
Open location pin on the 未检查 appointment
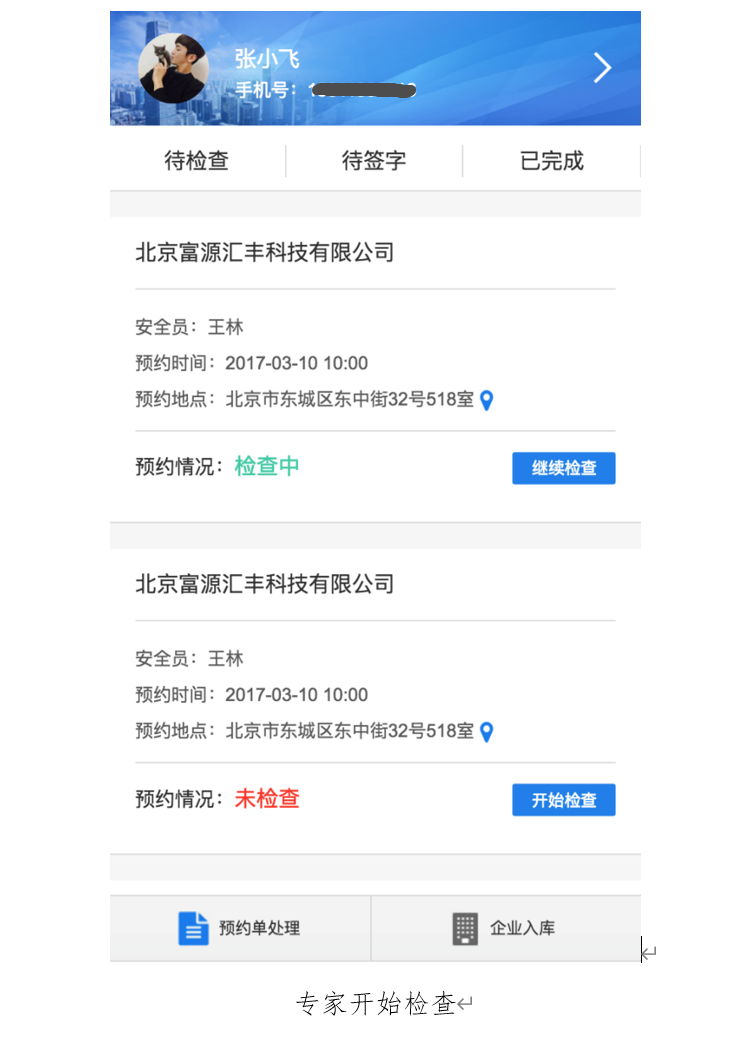pos(487,732)
